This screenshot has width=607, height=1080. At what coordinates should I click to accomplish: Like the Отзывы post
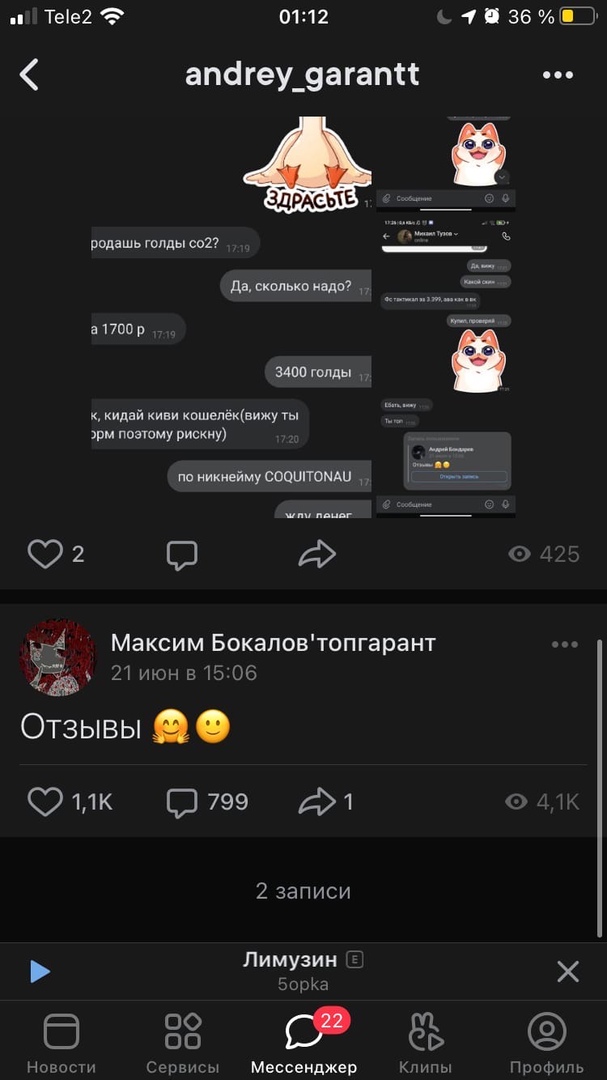45,801
